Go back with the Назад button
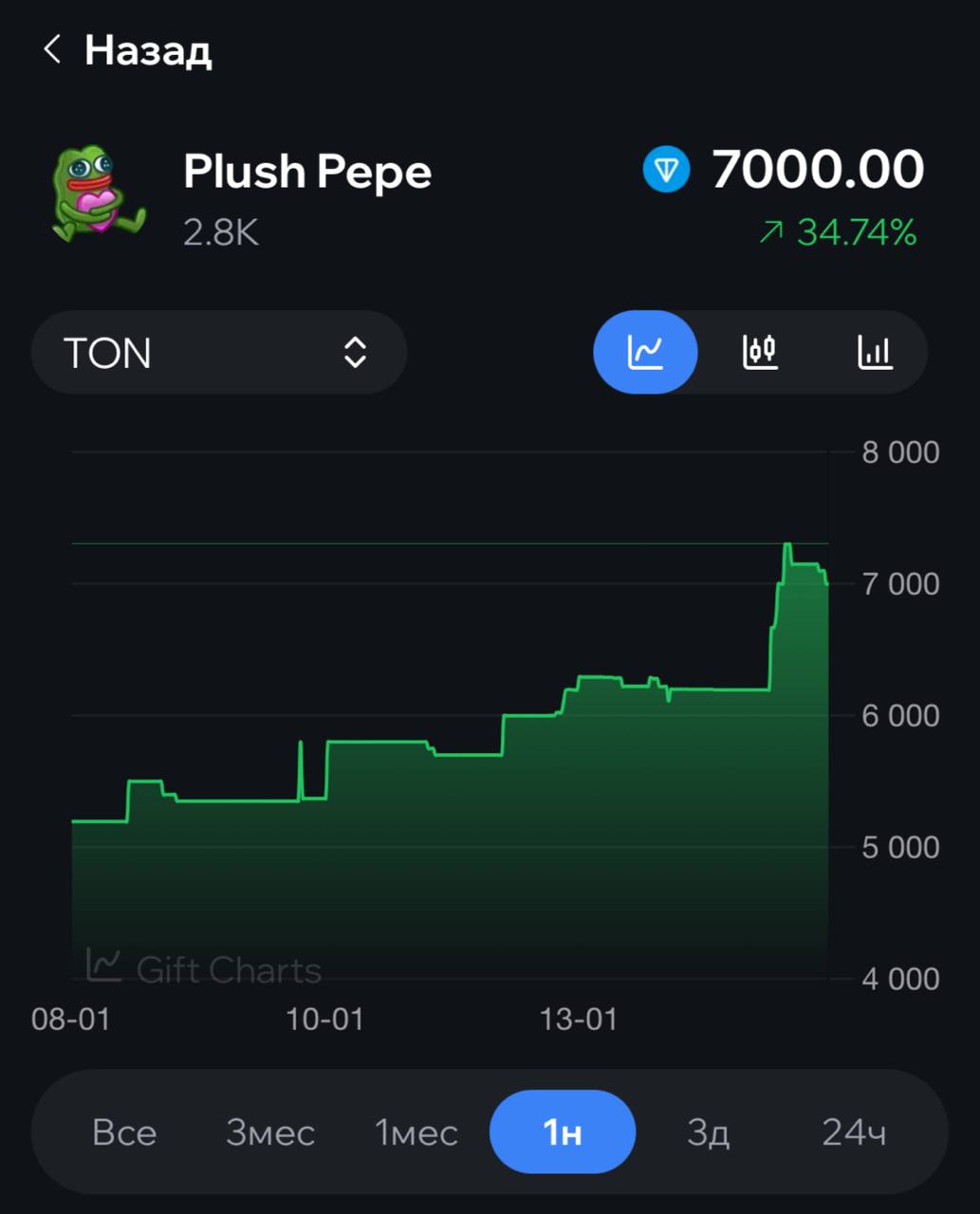This screenshot has width=980, height=1214. (x=128, y=50)
